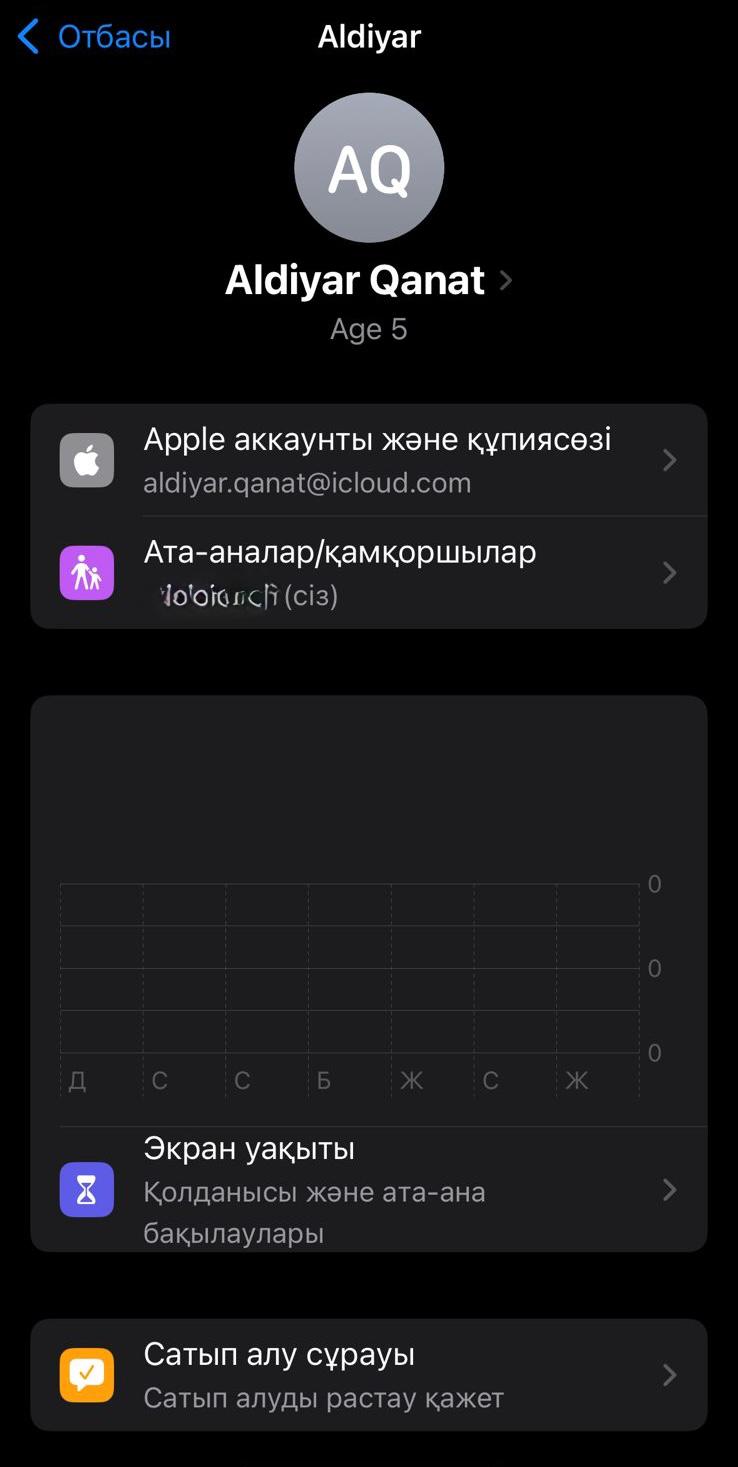
Task: Open Aldiyar Qanat profile details
Action: [369, 281]
